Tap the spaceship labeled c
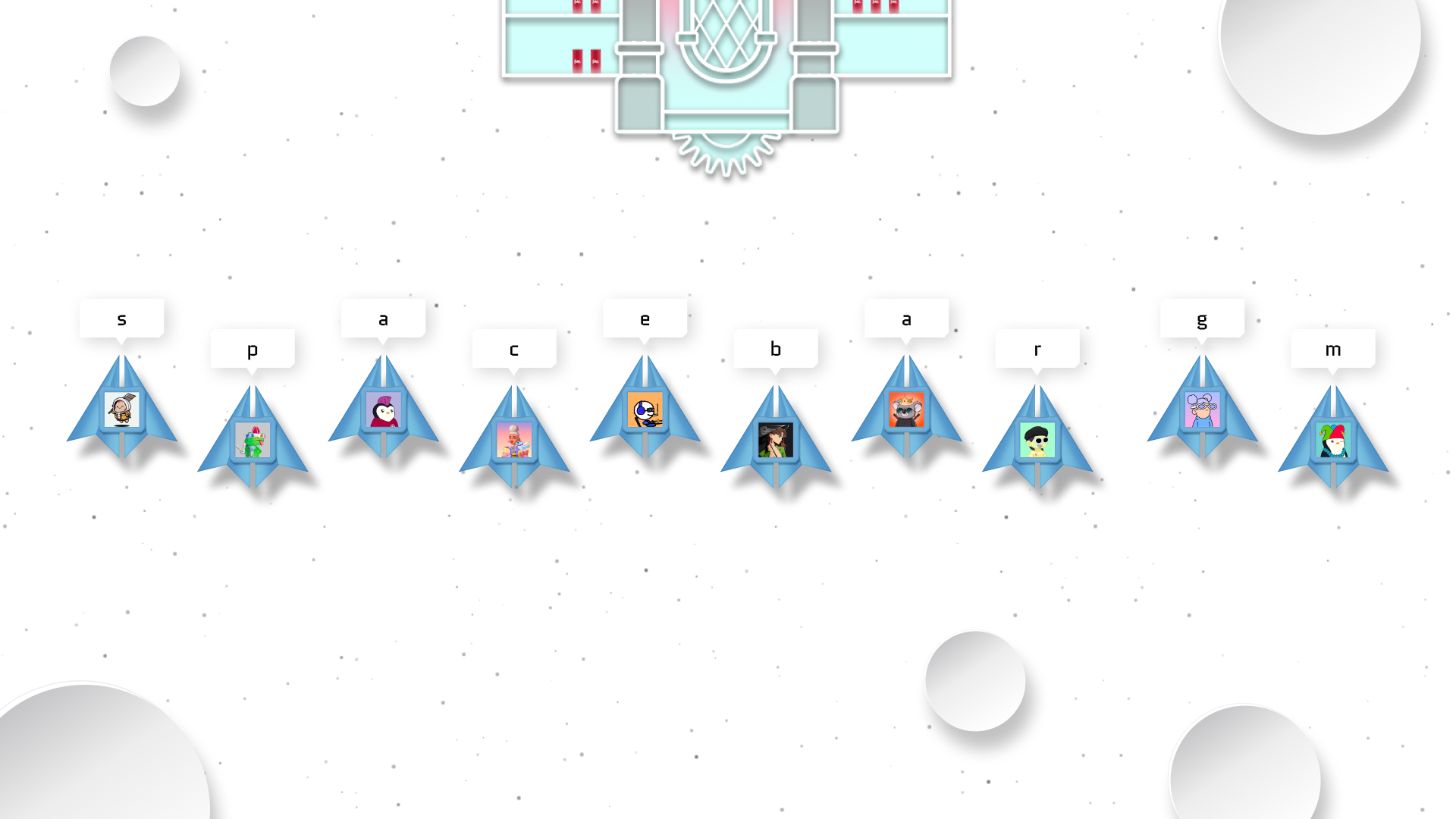 pyautogui.click(x=514, y=440)
